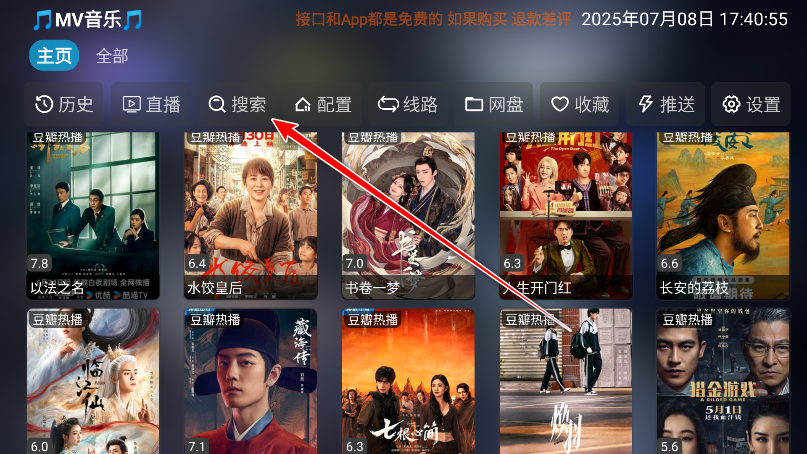The height and width of the screenshot is (454, 807).
Task: Open the 猎金游戏 poster rated 5.6
Action: [723, 382]
